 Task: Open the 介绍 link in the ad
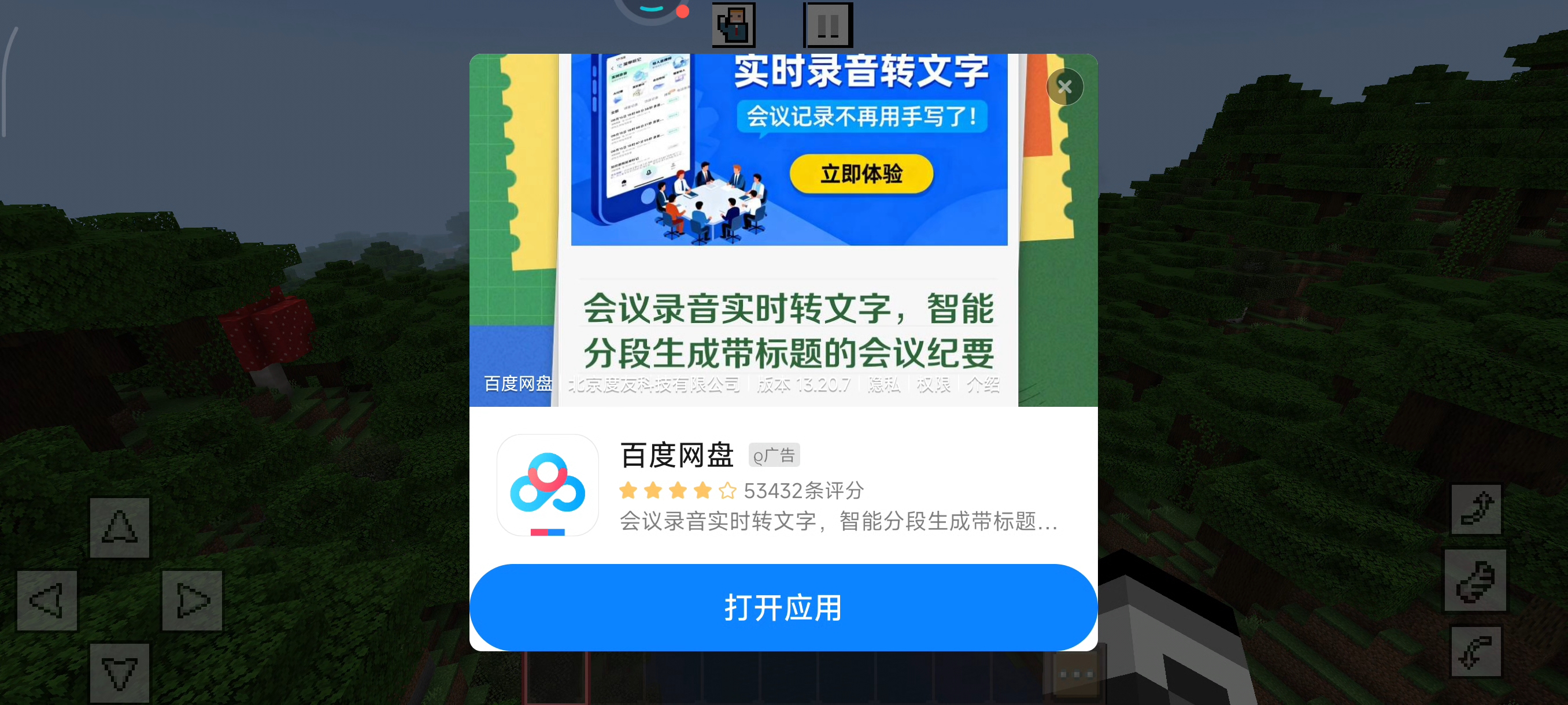pyautogui.click(x=982, y=384)
